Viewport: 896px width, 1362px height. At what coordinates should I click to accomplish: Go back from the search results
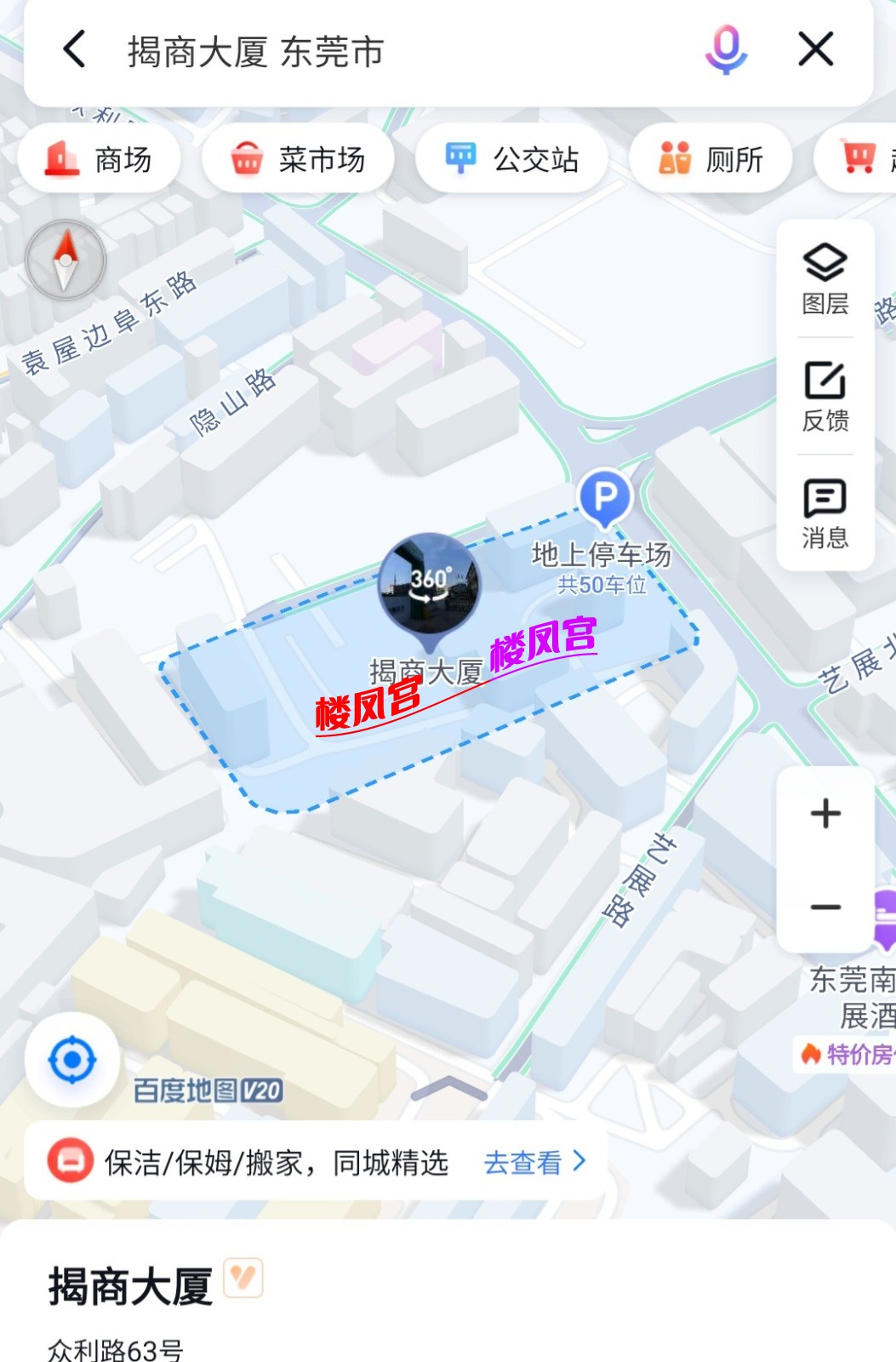[x=75, y=49]
